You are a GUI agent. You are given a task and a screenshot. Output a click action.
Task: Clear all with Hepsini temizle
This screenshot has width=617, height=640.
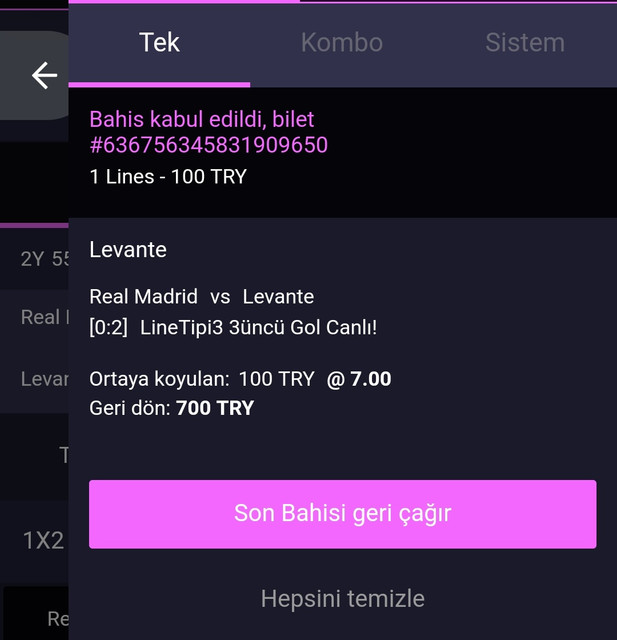pyautogui.click(x=342, y=599)
